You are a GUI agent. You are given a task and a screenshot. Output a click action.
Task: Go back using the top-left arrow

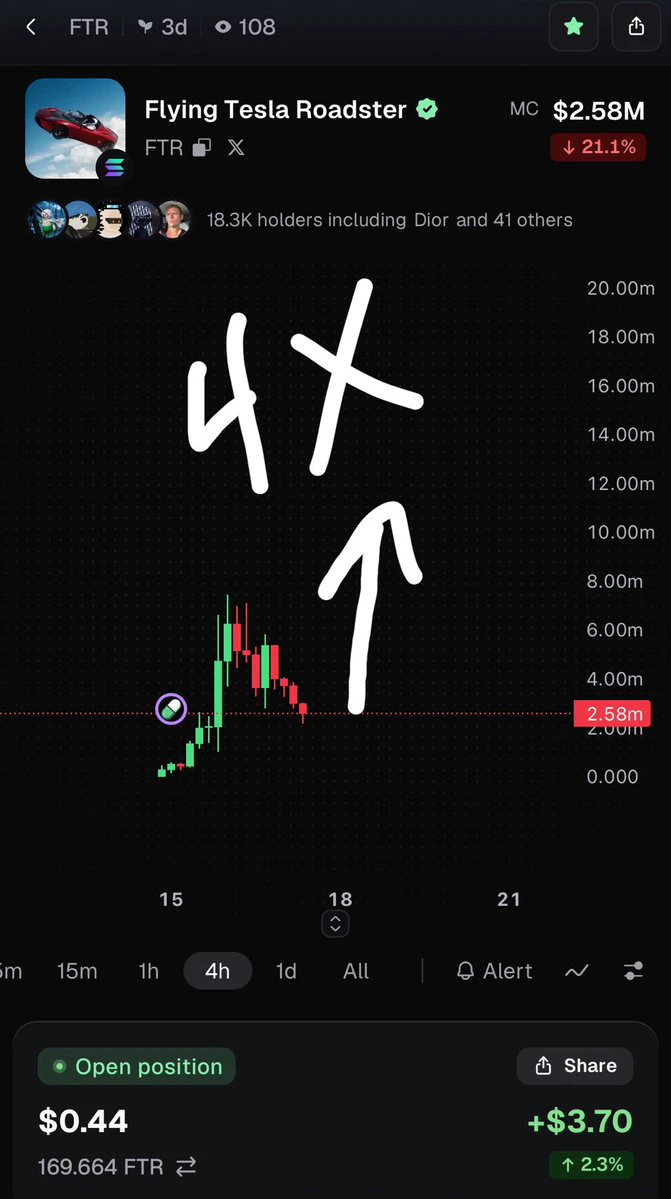click(31, 28)
